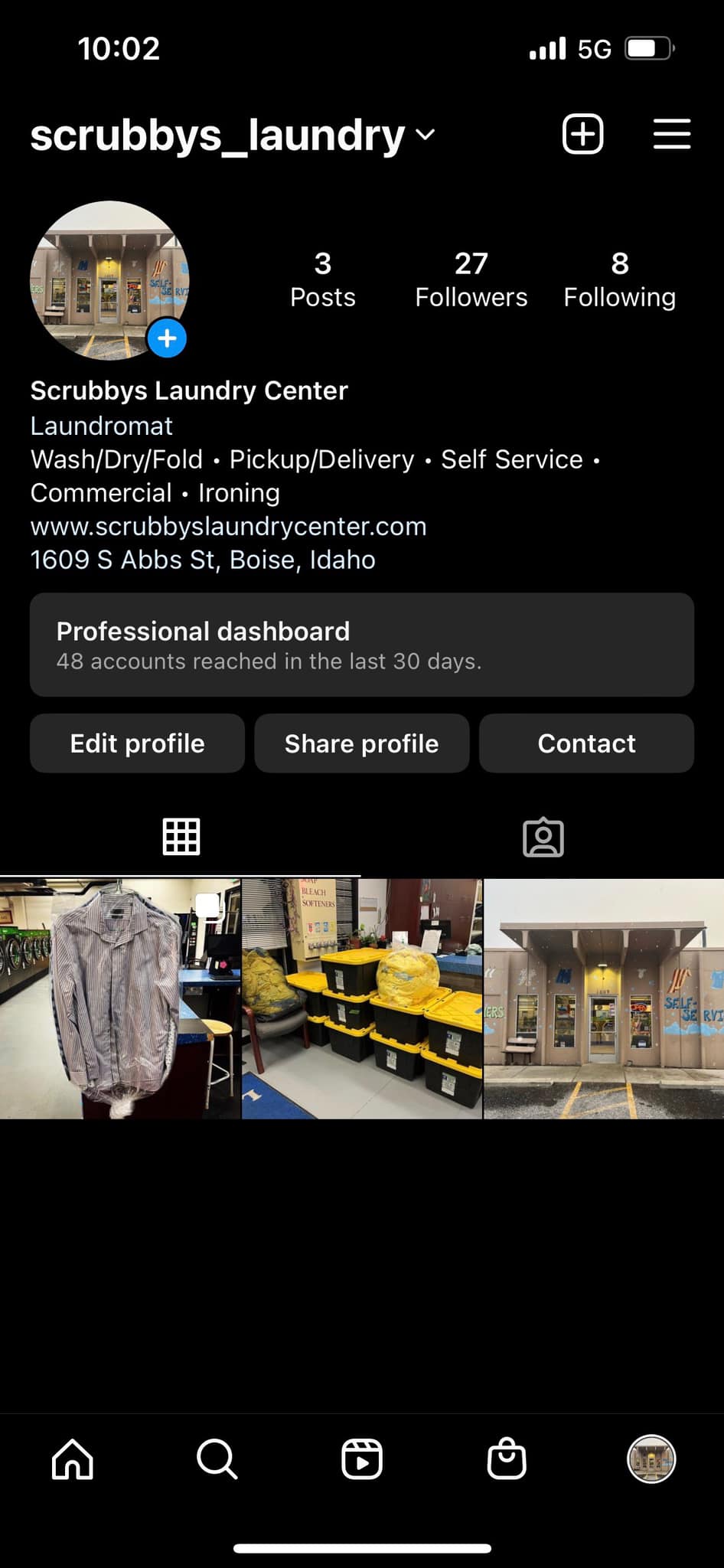Open the storefront exterior post
The height and width of the screenshot is (1568, 724).
pos(604,999)
